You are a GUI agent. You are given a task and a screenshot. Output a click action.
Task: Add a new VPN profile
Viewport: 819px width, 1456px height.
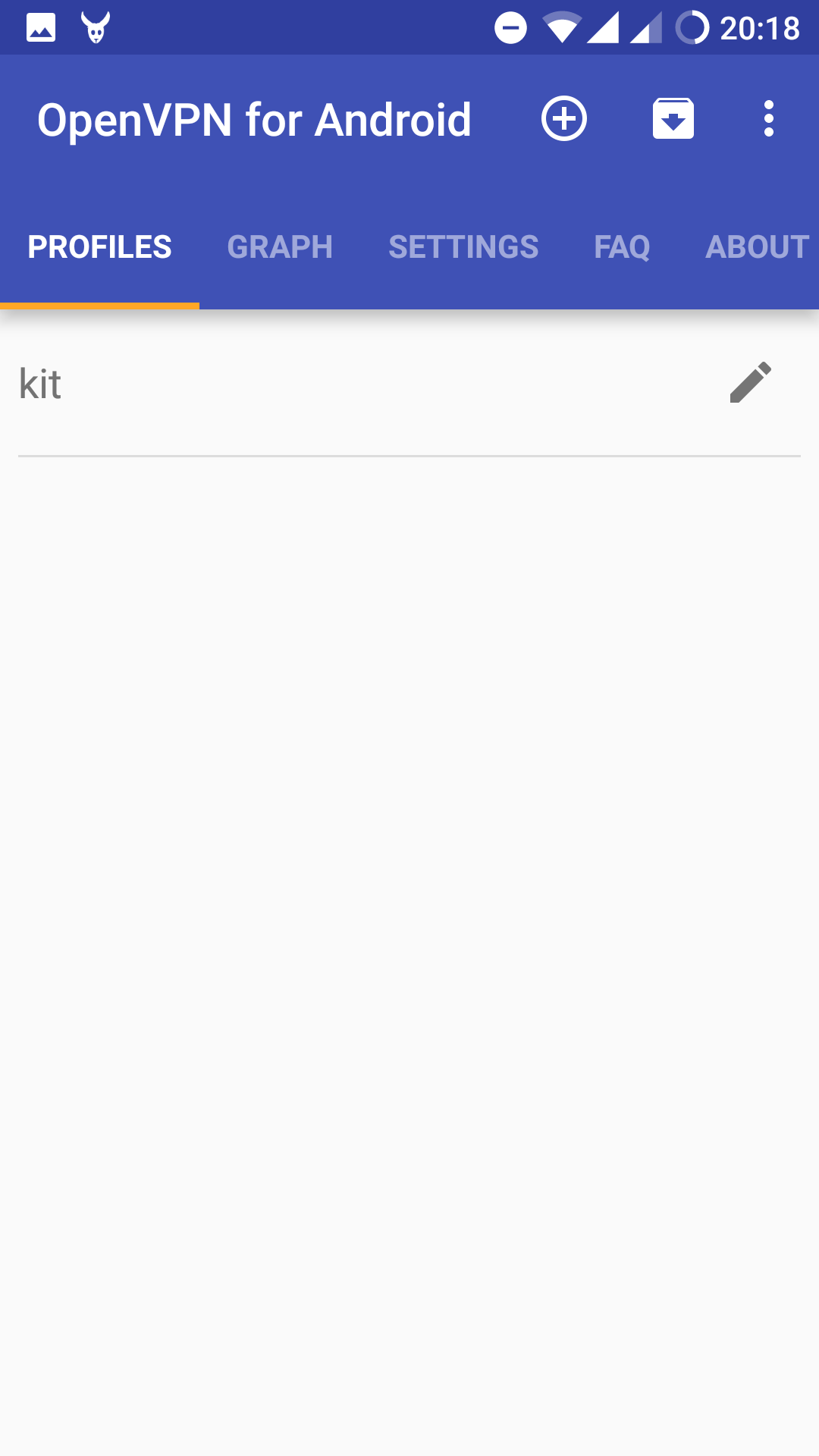[x=563, y=119]
